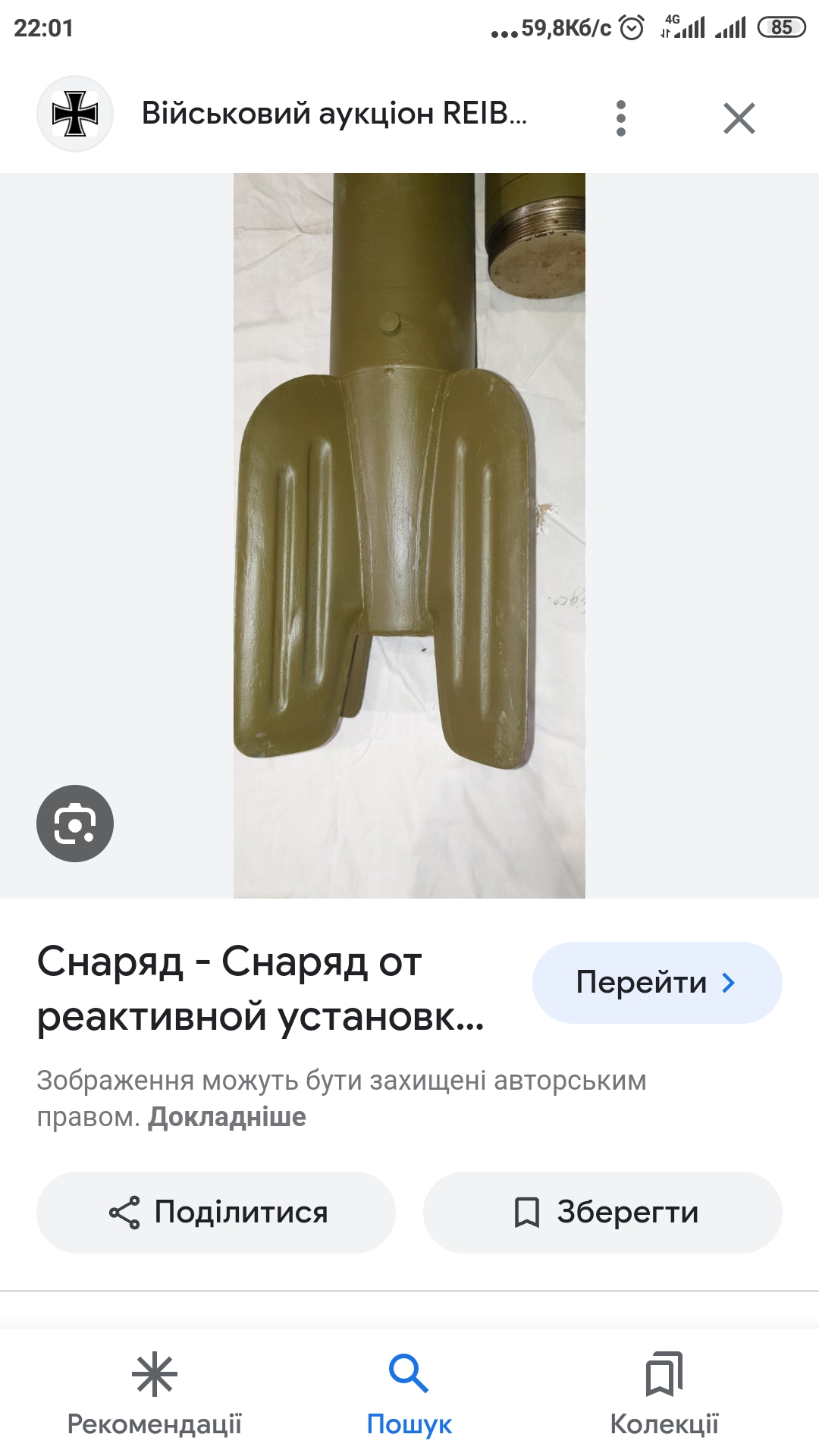Close the image viewer
The width and height of the screenshot is (819, 1456).
[739, 118]
